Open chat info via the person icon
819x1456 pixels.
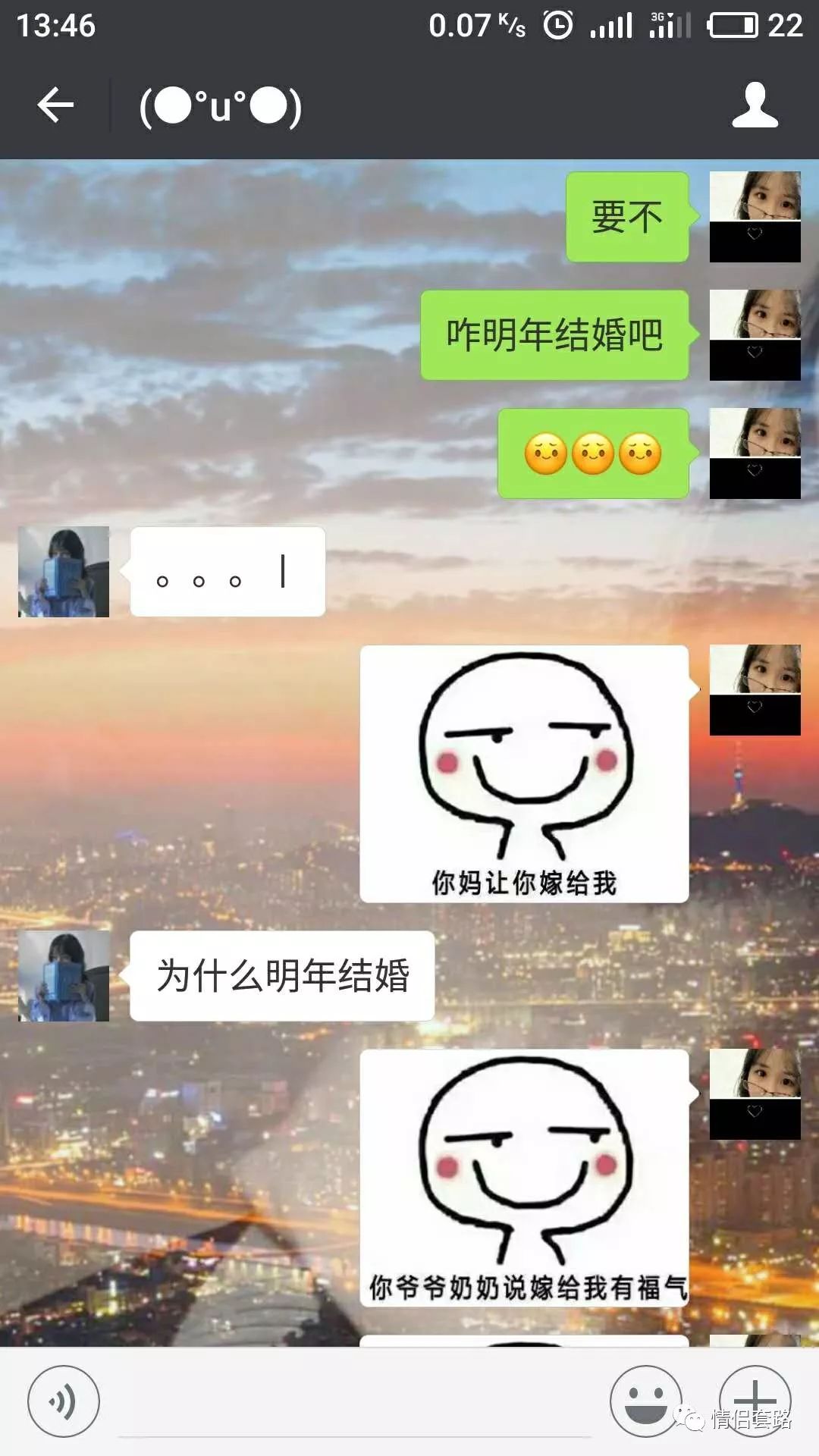tap(755, 105)
